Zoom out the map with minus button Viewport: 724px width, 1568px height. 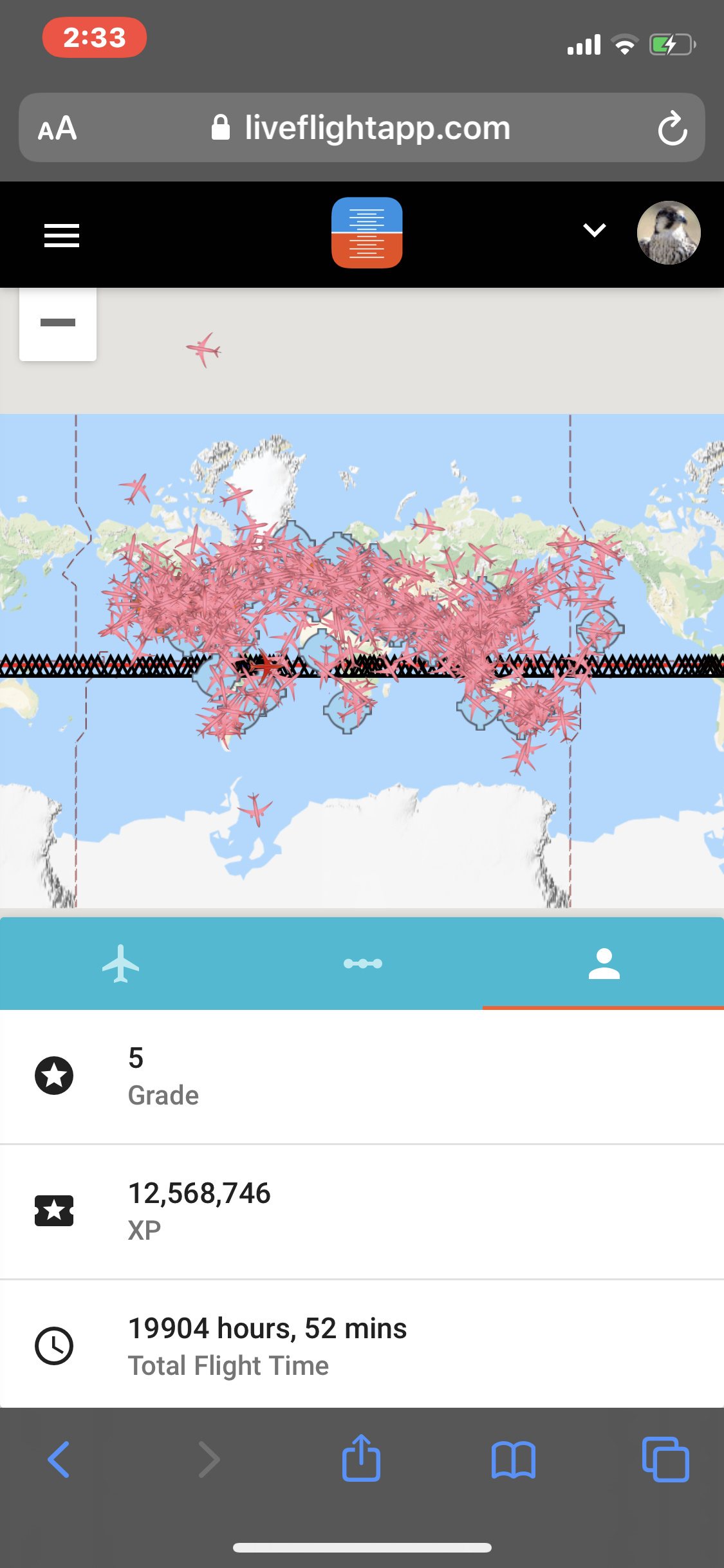coord(58,323)
